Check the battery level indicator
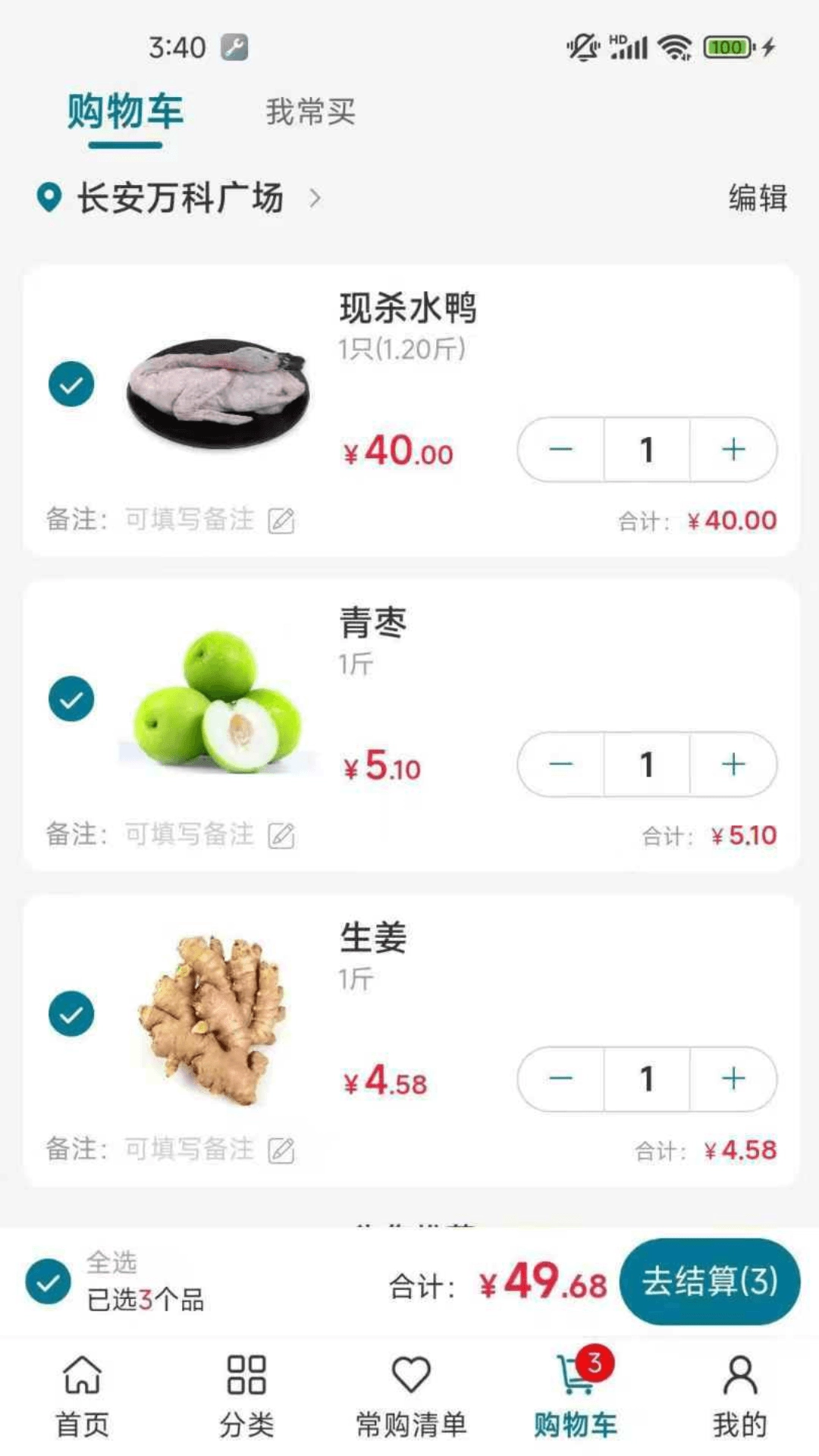The width and height of the screenshot is (819, 1456). point(726,47)
